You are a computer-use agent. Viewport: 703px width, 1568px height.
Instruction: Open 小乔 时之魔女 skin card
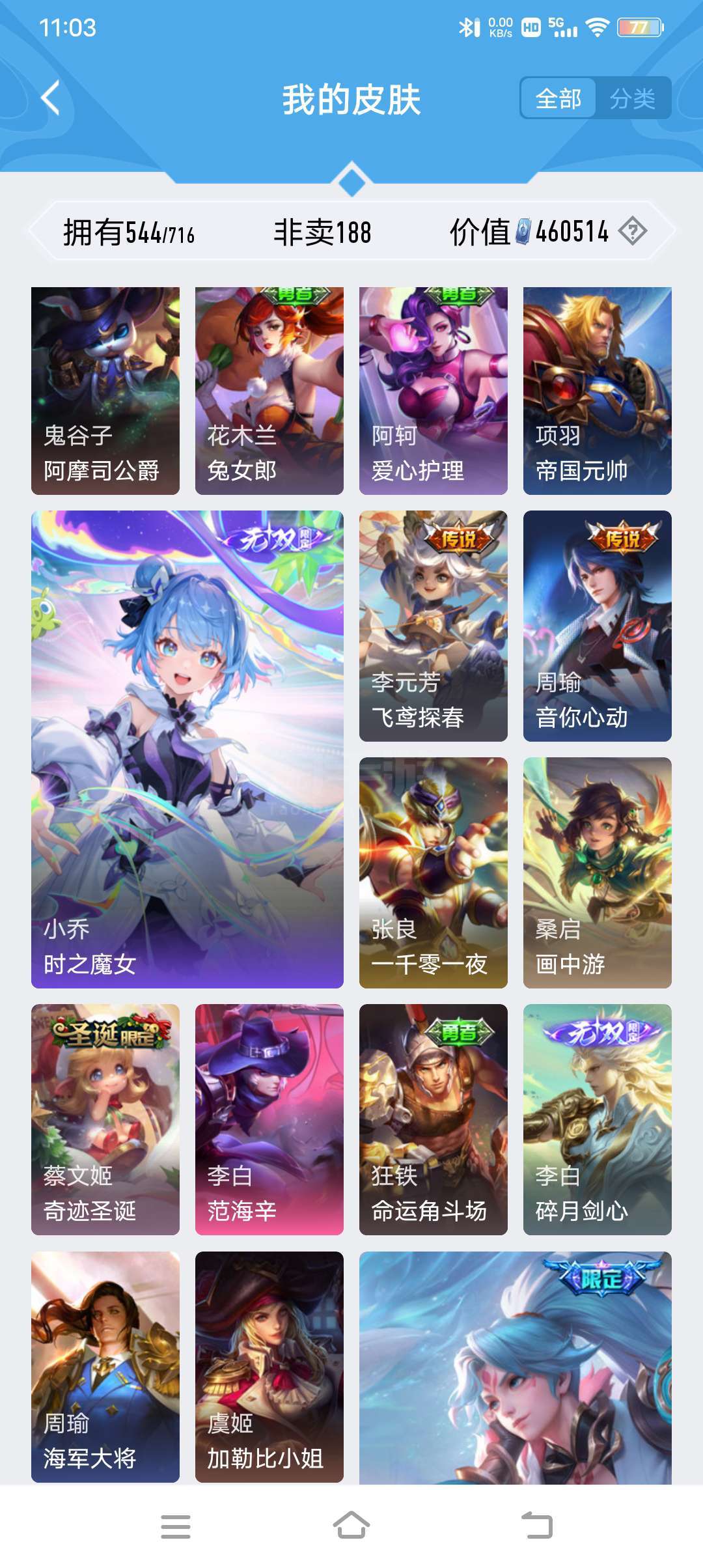(187, 749)
